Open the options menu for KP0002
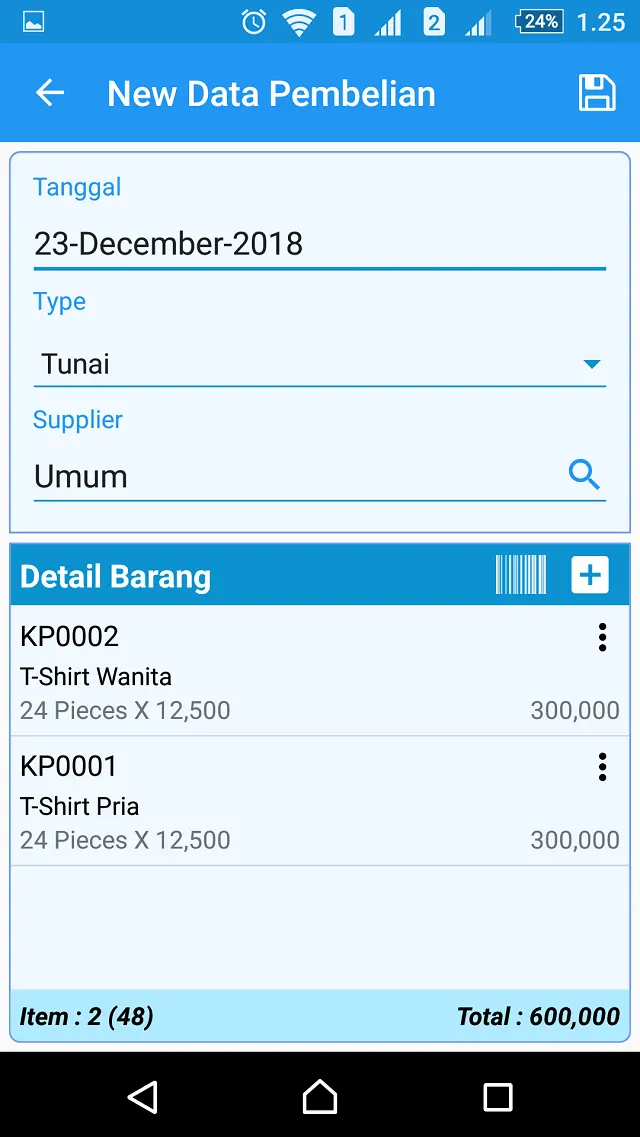 coord(602,637)
